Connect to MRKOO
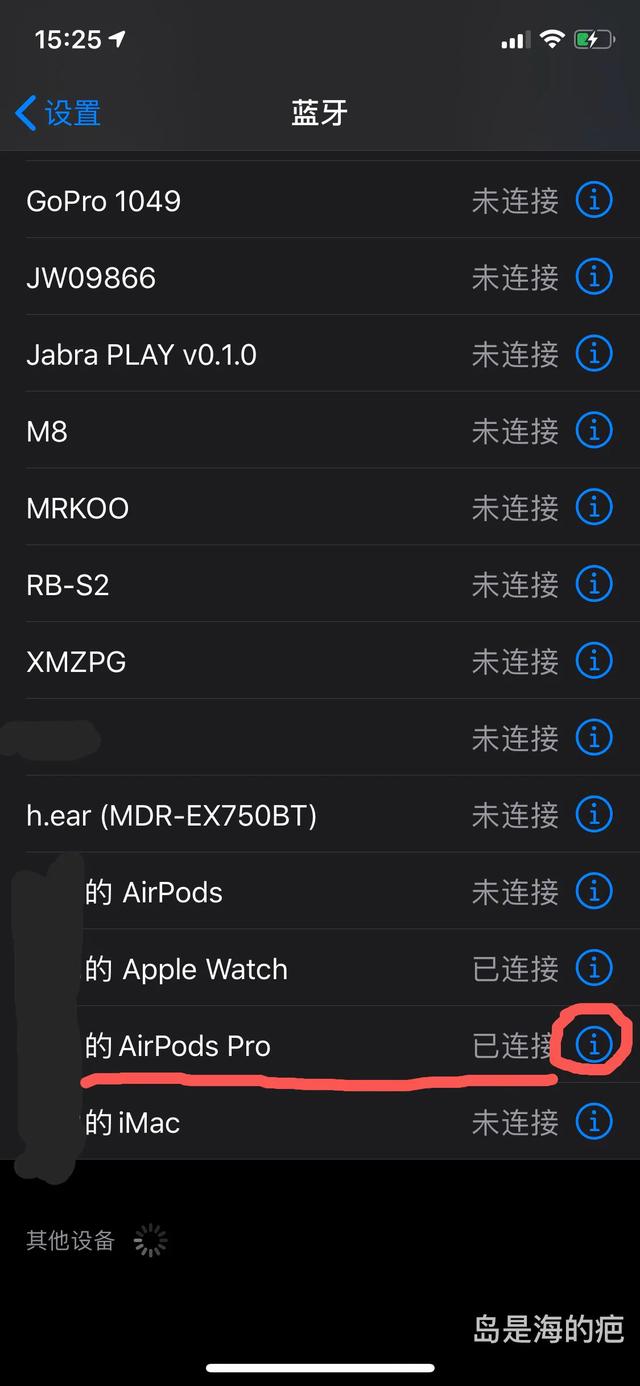 tap(250, 508)
